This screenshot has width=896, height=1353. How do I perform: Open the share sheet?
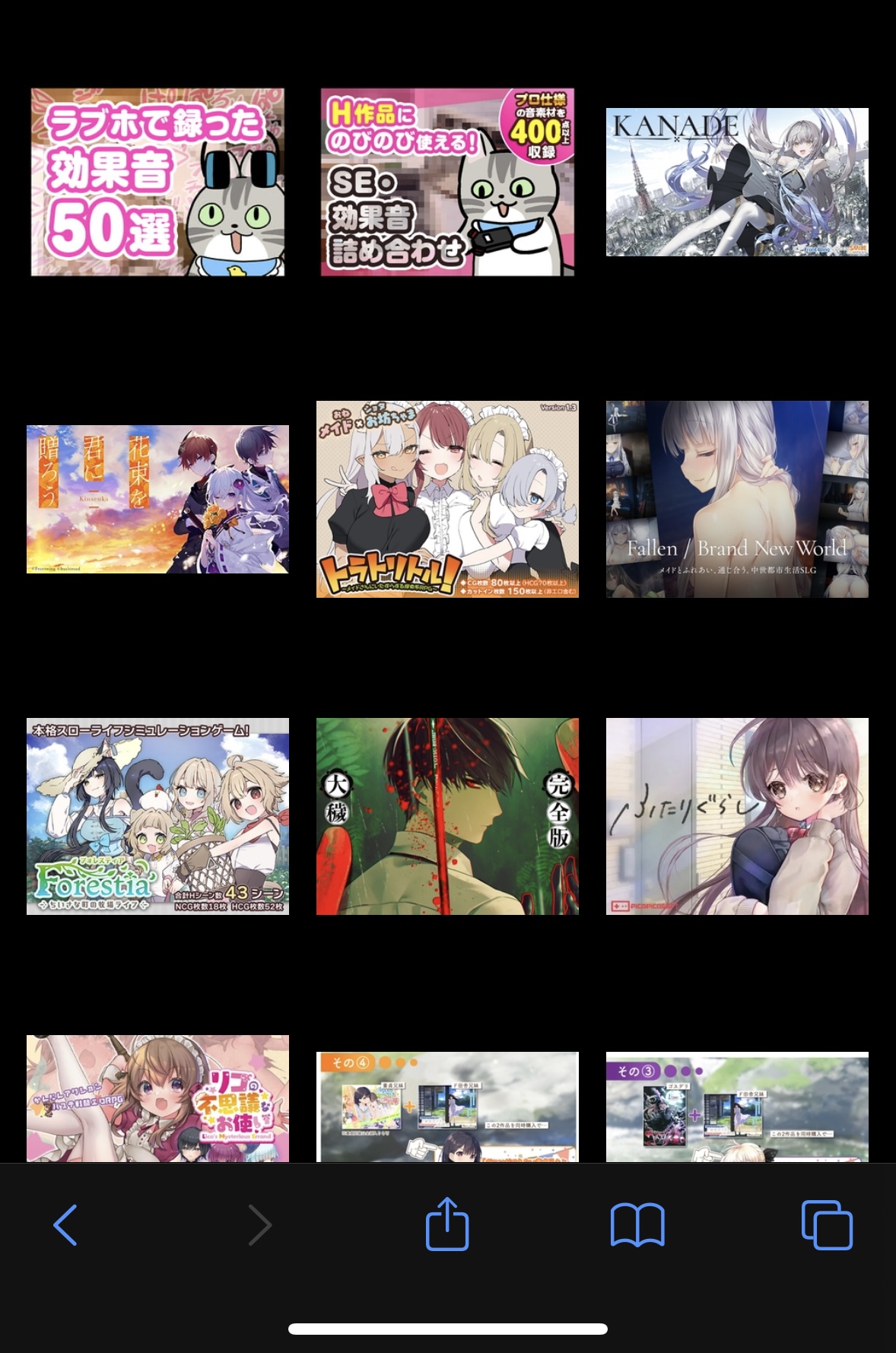(x=447, y=1224)
